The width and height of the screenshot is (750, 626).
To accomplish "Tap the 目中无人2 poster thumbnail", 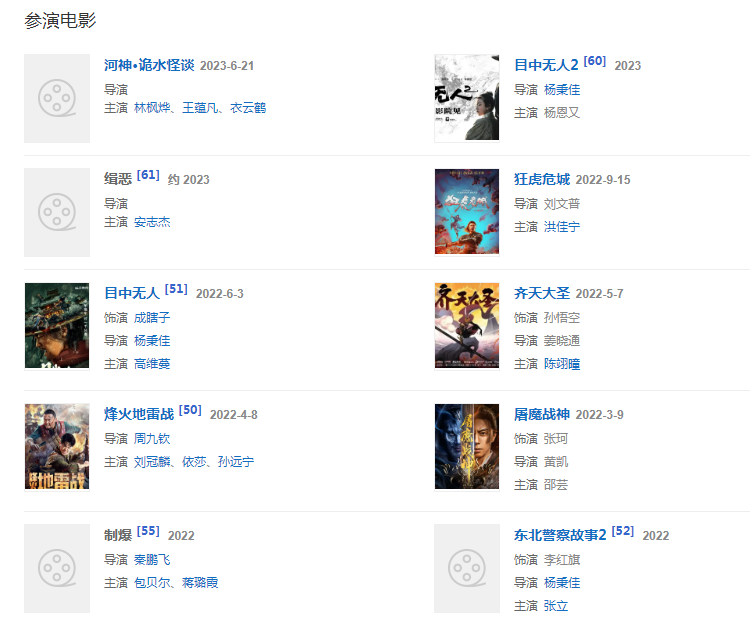I will point(467,98).
